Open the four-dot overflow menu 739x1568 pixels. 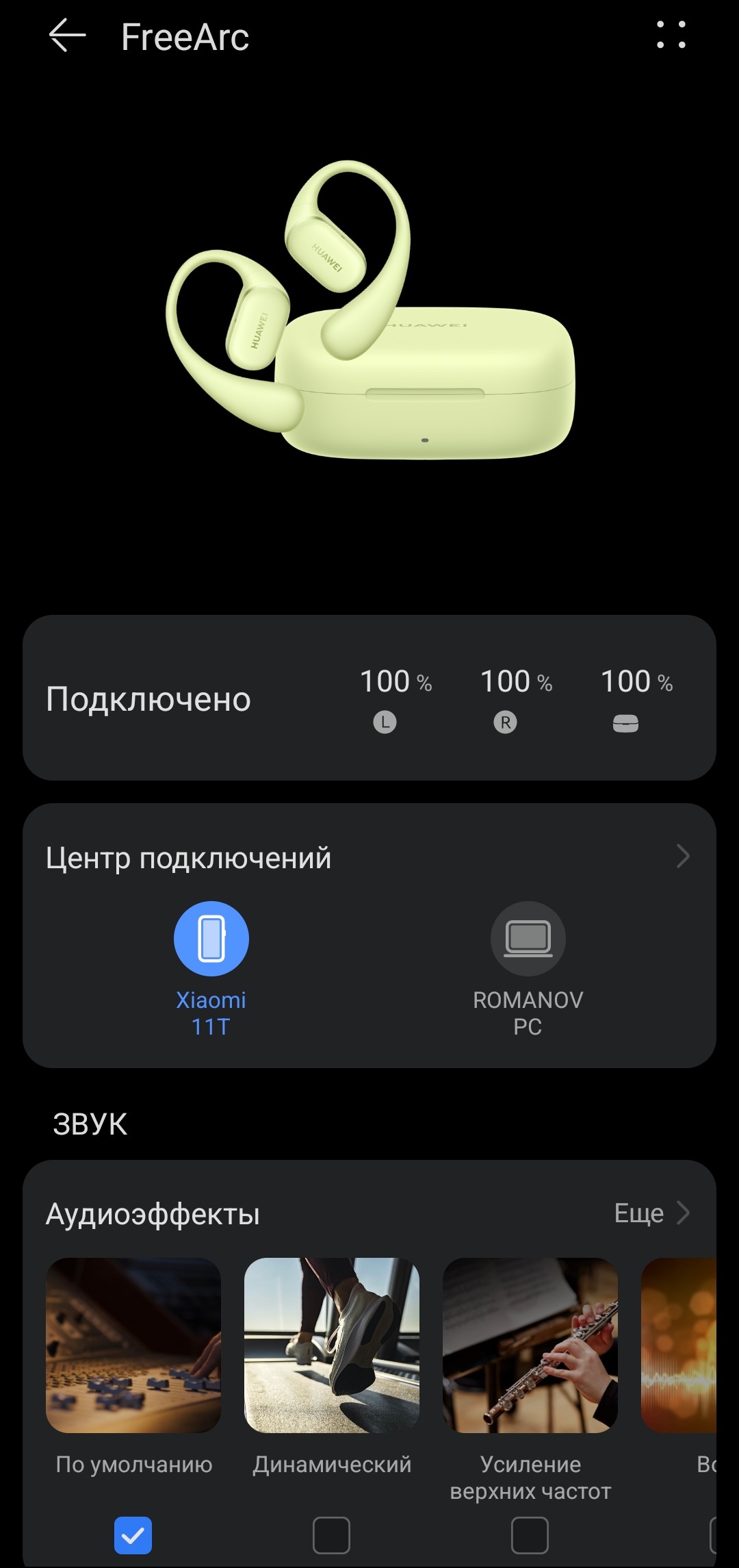click(x=671, y=35)
